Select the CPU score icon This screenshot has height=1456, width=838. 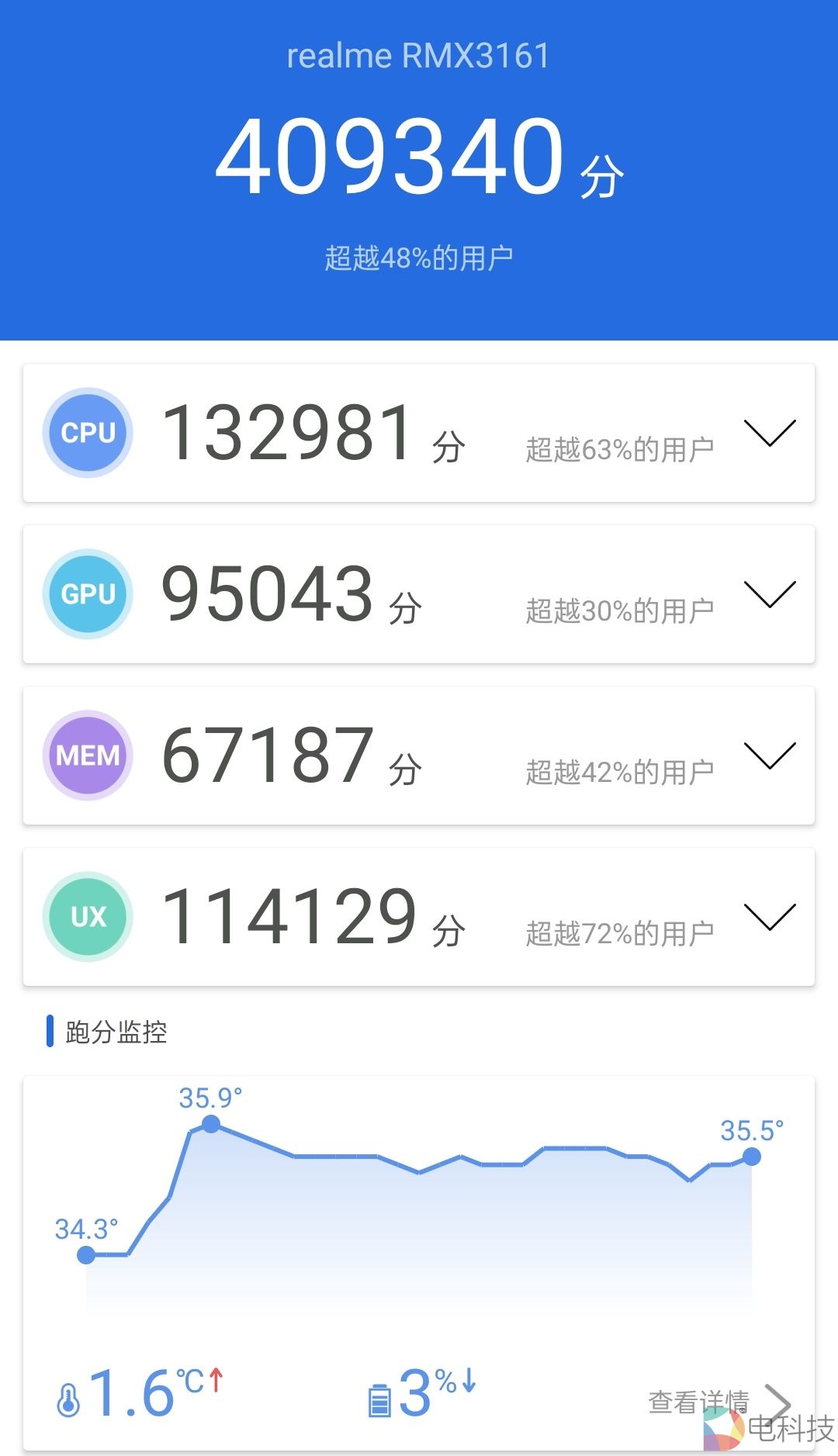(x=88, y=431)
